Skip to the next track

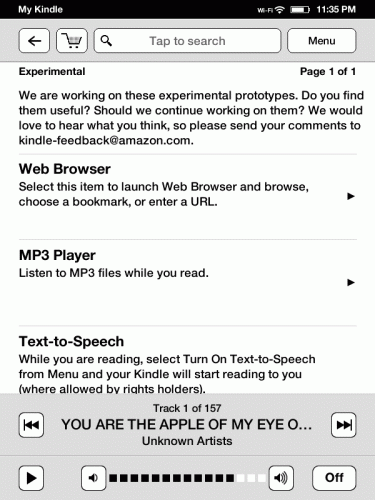[344, 425]
